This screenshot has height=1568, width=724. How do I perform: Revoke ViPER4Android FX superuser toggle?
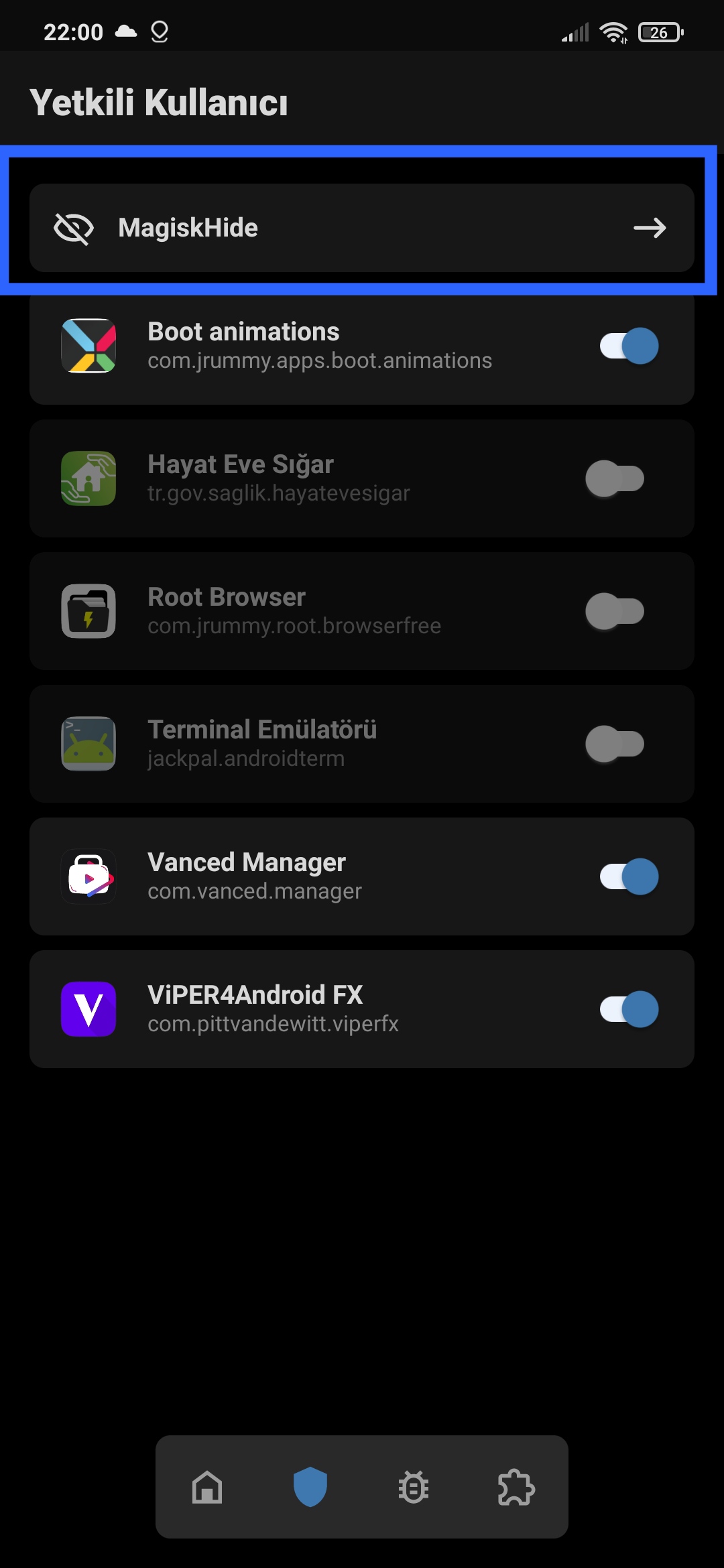pos(629,1009)
